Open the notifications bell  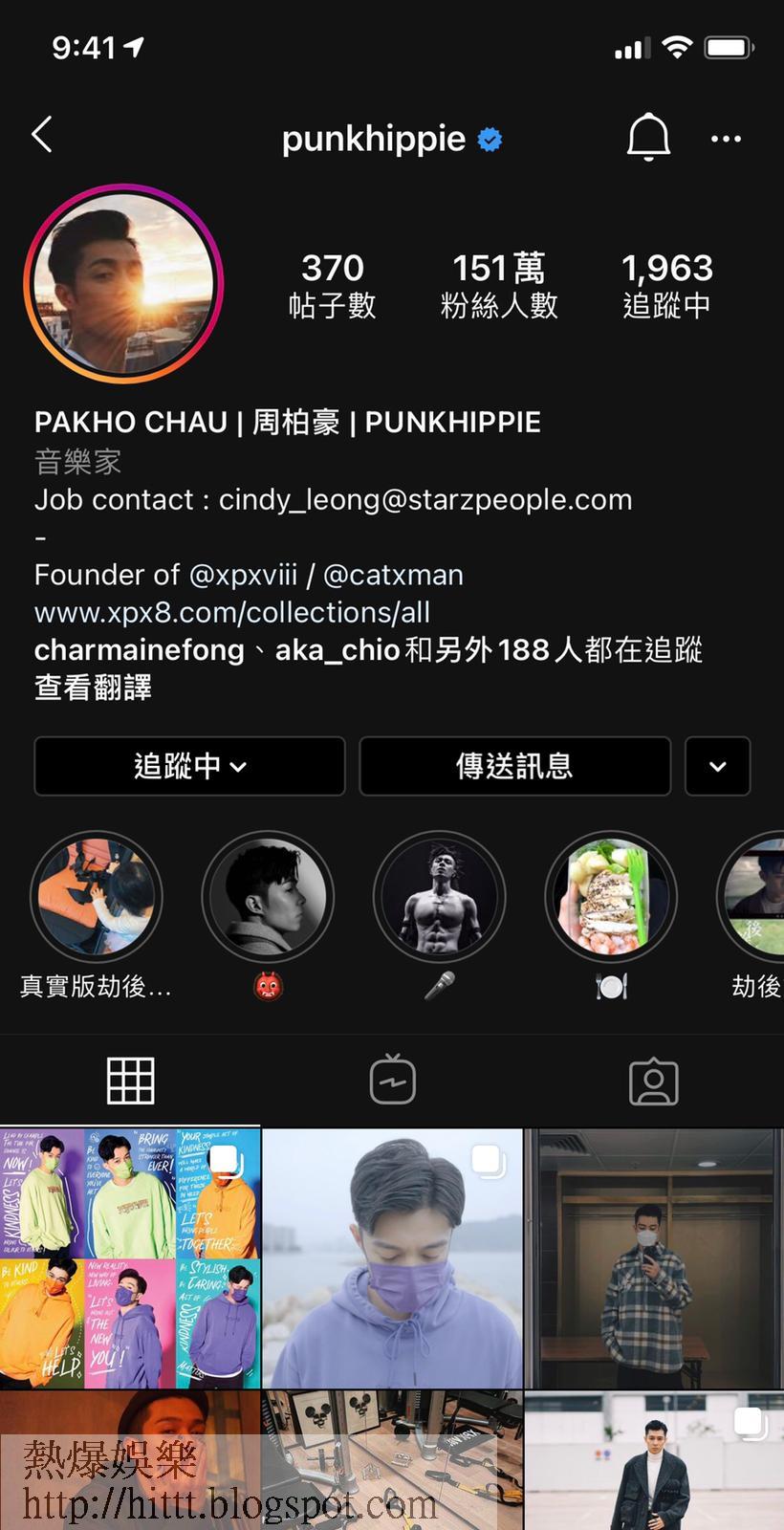[x=648, y=138]
